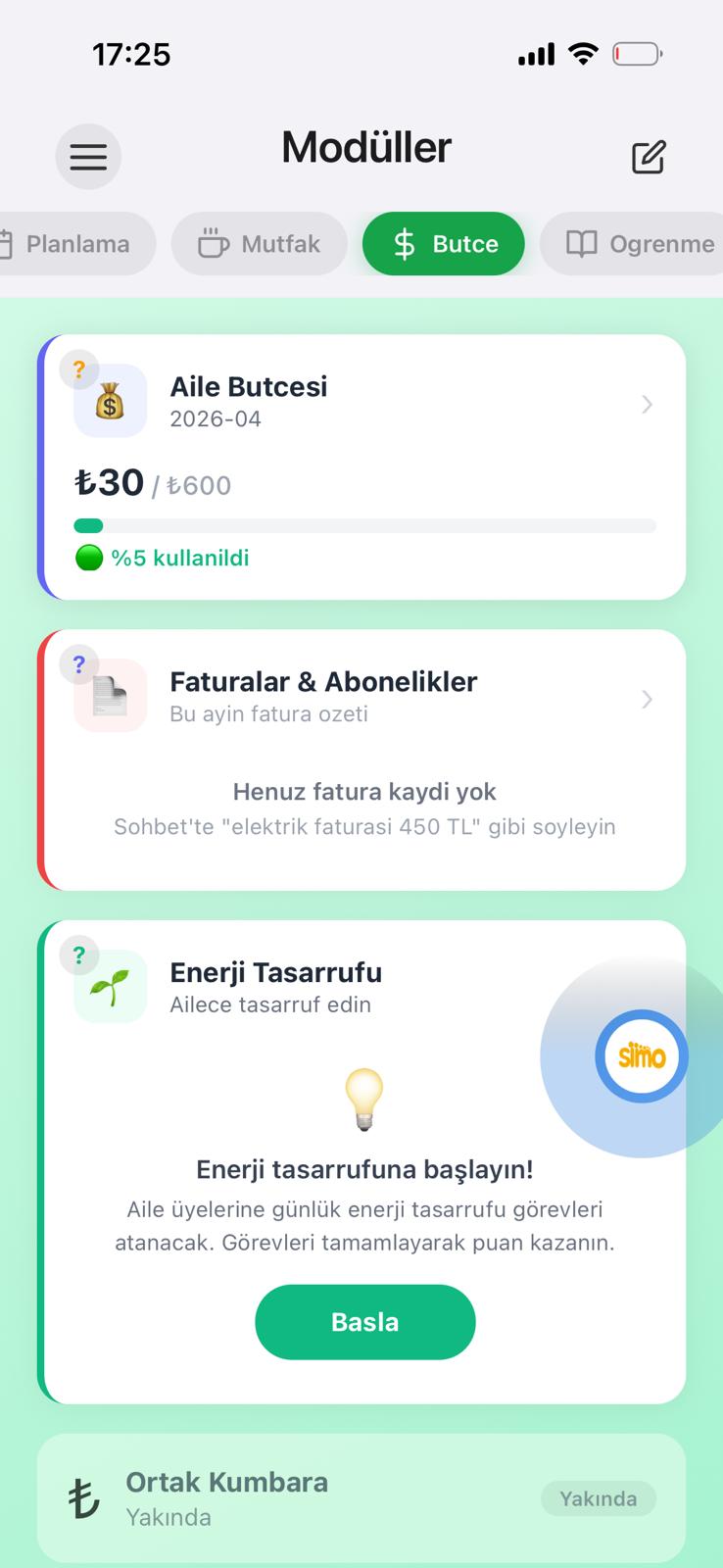Viewport: 723px width, 1568px height.
Task: Toggle the help icon on Enerji Tasarrufu
Action: click(x=78, y=955)
